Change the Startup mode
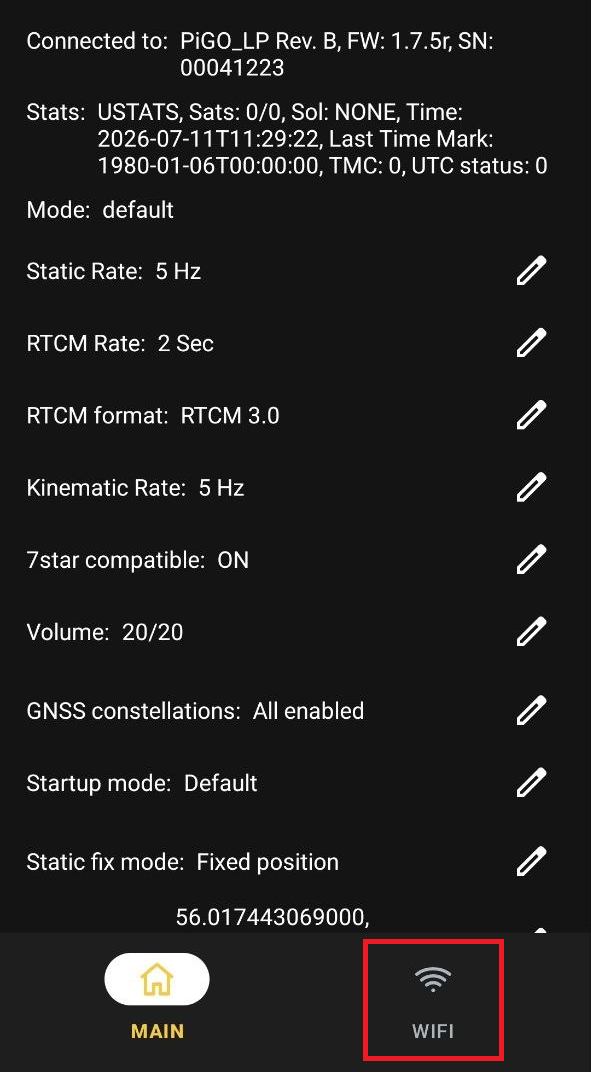The width and height of the screenshot is (591, 1072). coord(531,783)
